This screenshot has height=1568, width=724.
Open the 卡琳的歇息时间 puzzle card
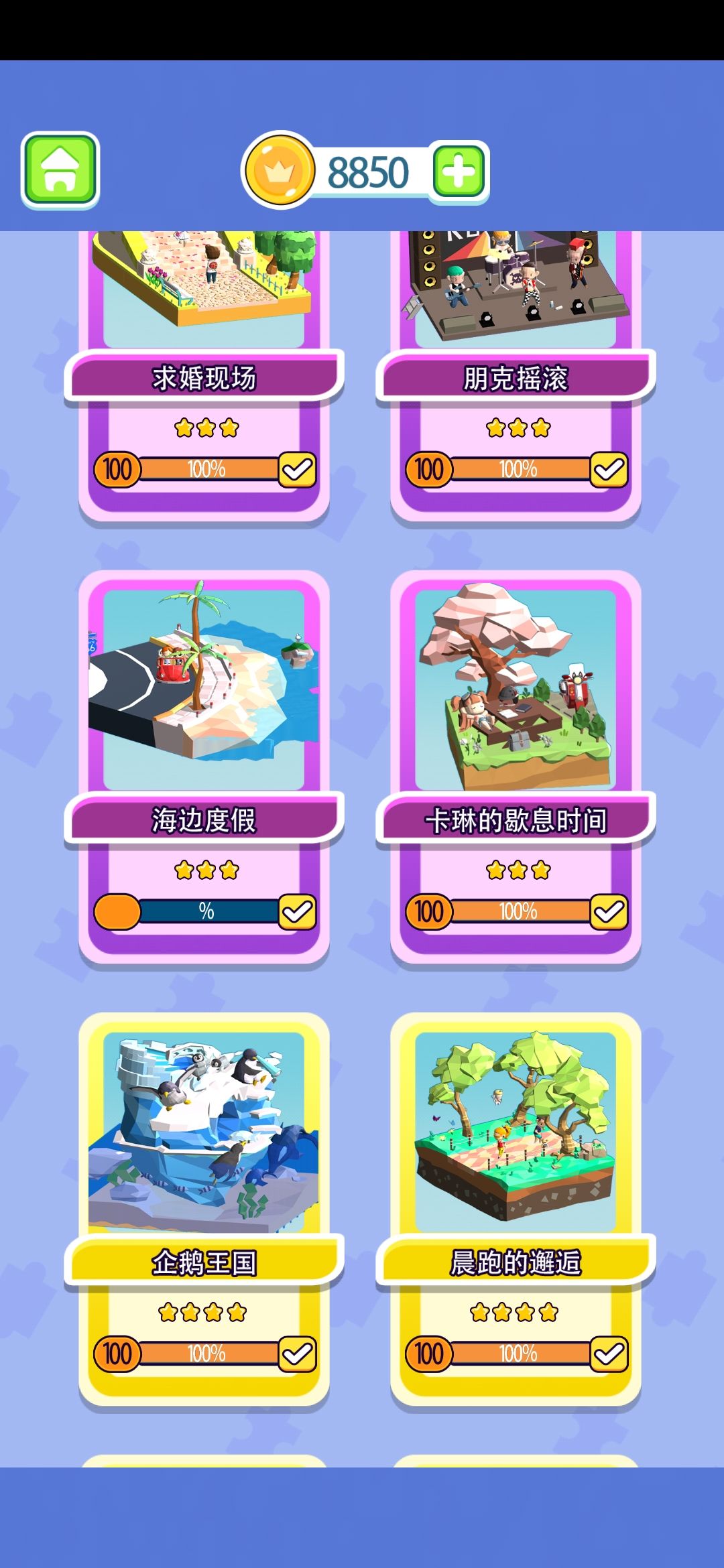click(x=516, y=768)
